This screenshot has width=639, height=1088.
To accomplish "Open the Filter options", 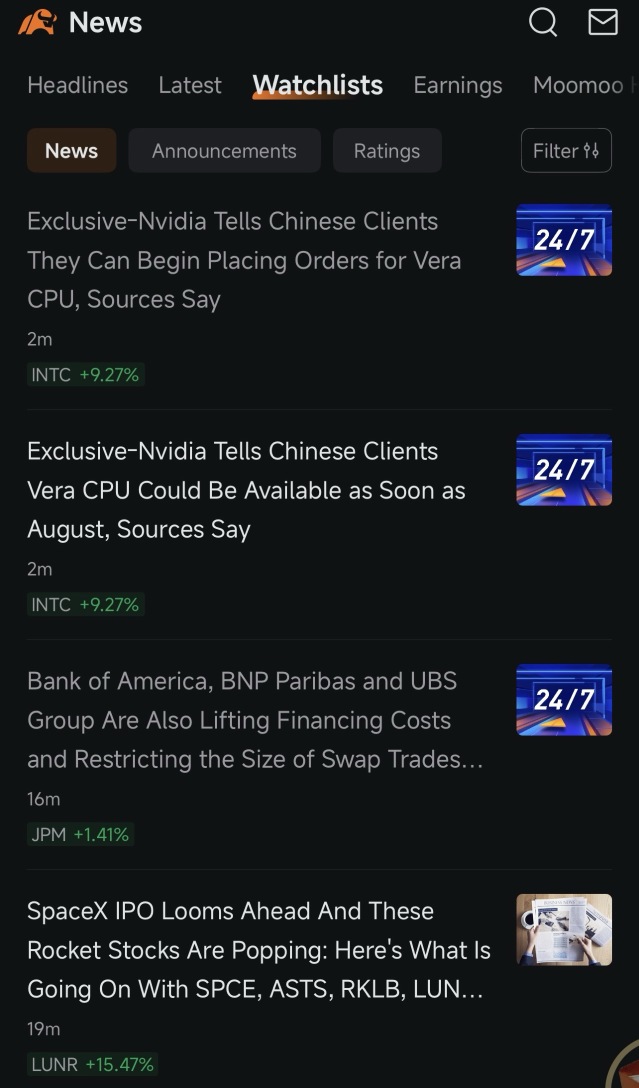I will pos(566,151).
